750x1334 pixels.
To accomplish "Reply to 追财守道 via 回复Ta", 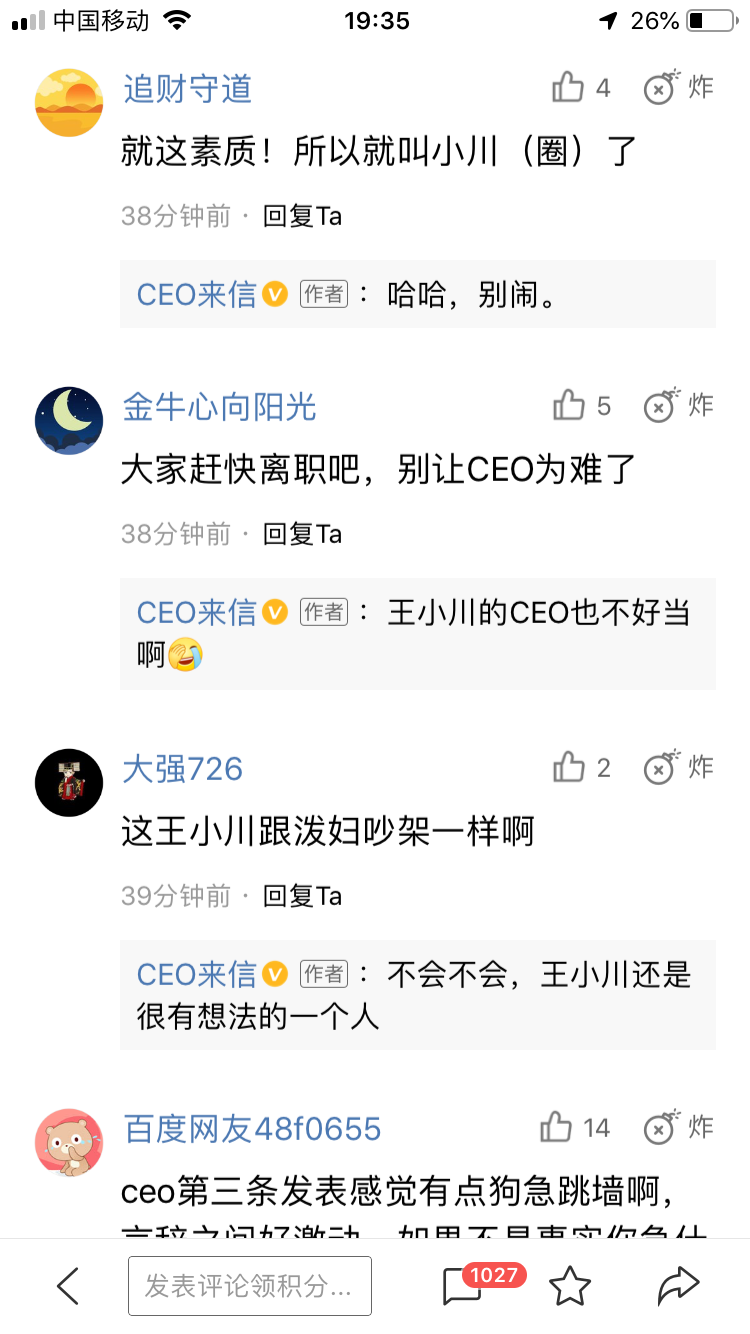I will tap(302, 216).
